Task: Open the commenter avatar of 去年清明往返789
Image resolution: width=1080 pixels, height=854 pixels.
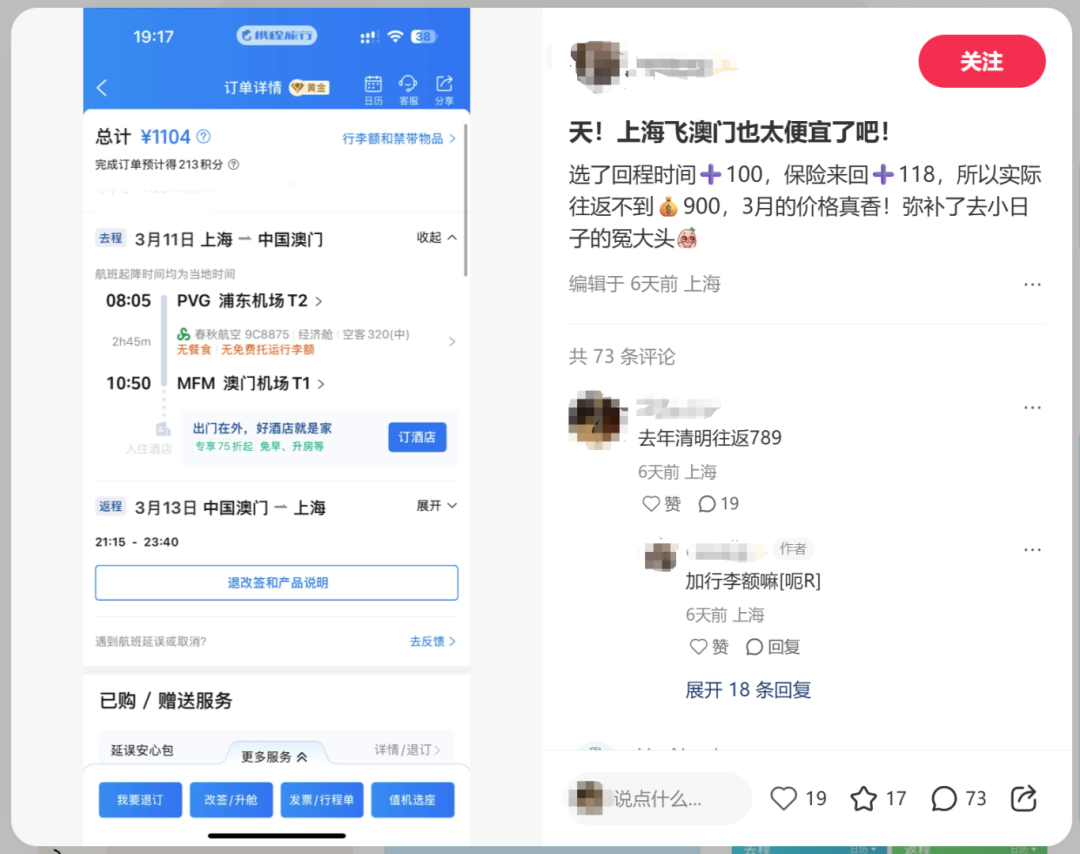Action: click(598, 420)
